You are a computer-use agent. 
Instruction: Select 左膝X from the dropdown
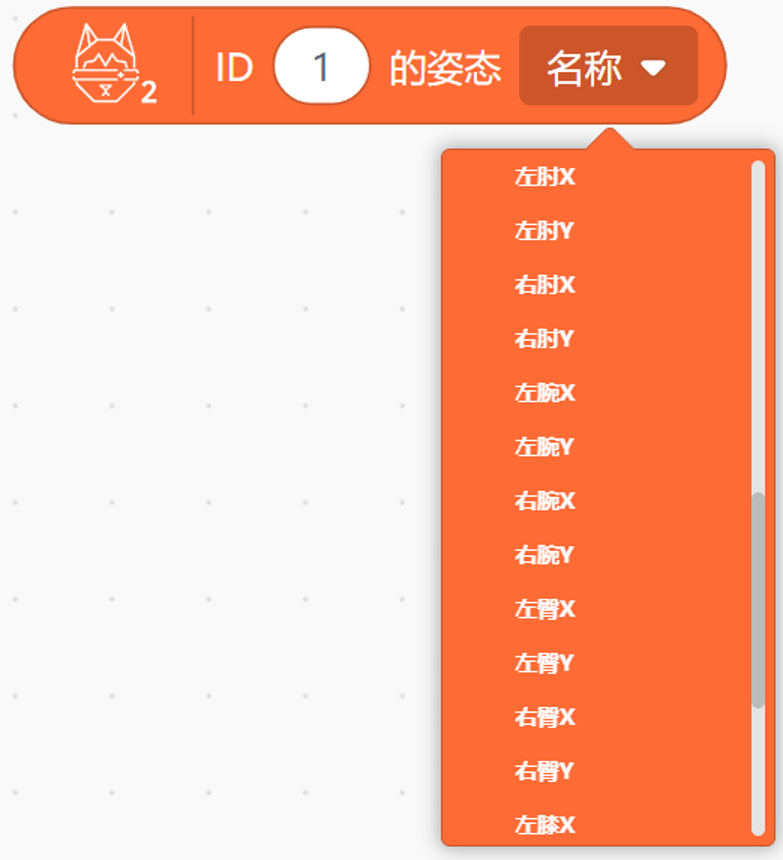(545, 826)
